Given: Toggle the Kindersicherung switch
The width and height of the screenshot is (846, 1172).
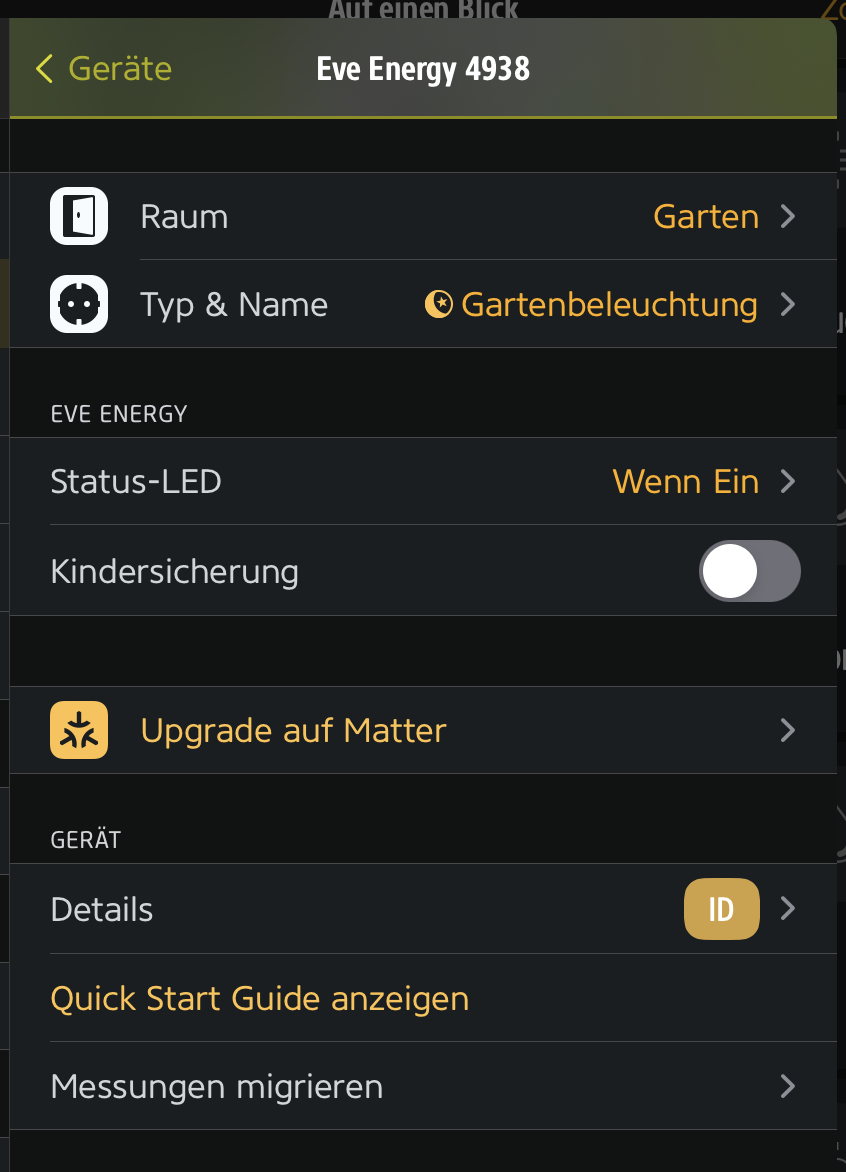Looking at the screenshot, I should pos(749,572).
